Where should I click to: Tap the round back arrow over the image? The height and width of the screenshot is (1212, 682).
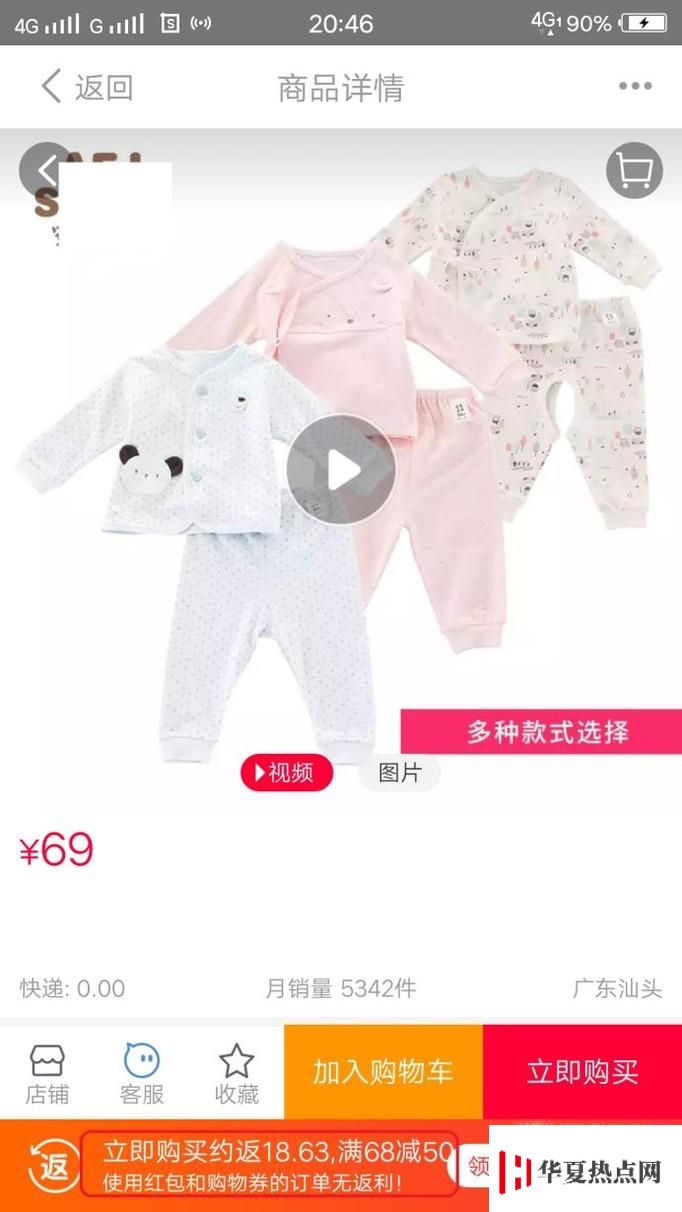pos(44,170)
